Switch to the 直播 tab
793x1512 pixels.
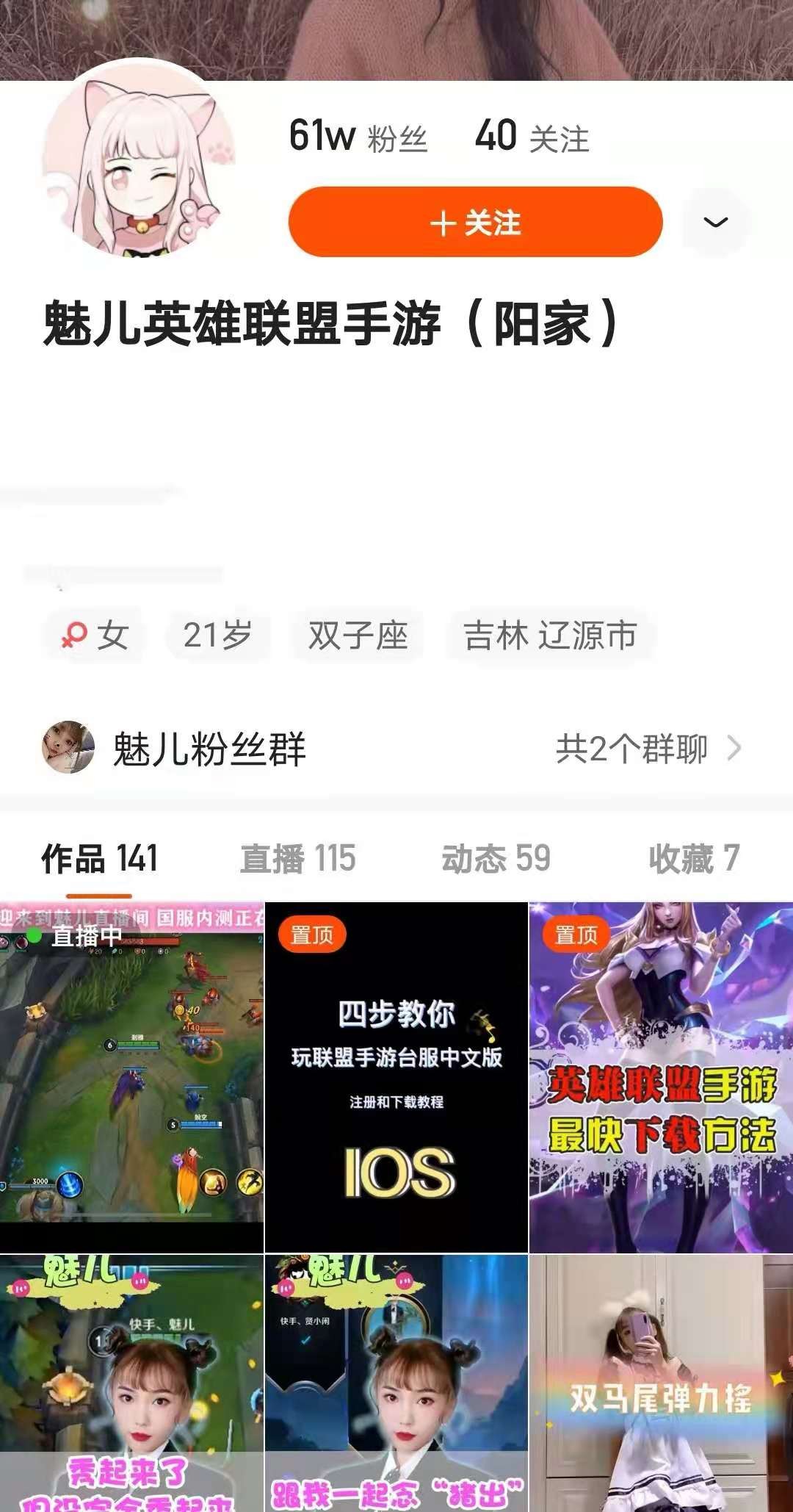pyautogui.click(x=296, y=857)
